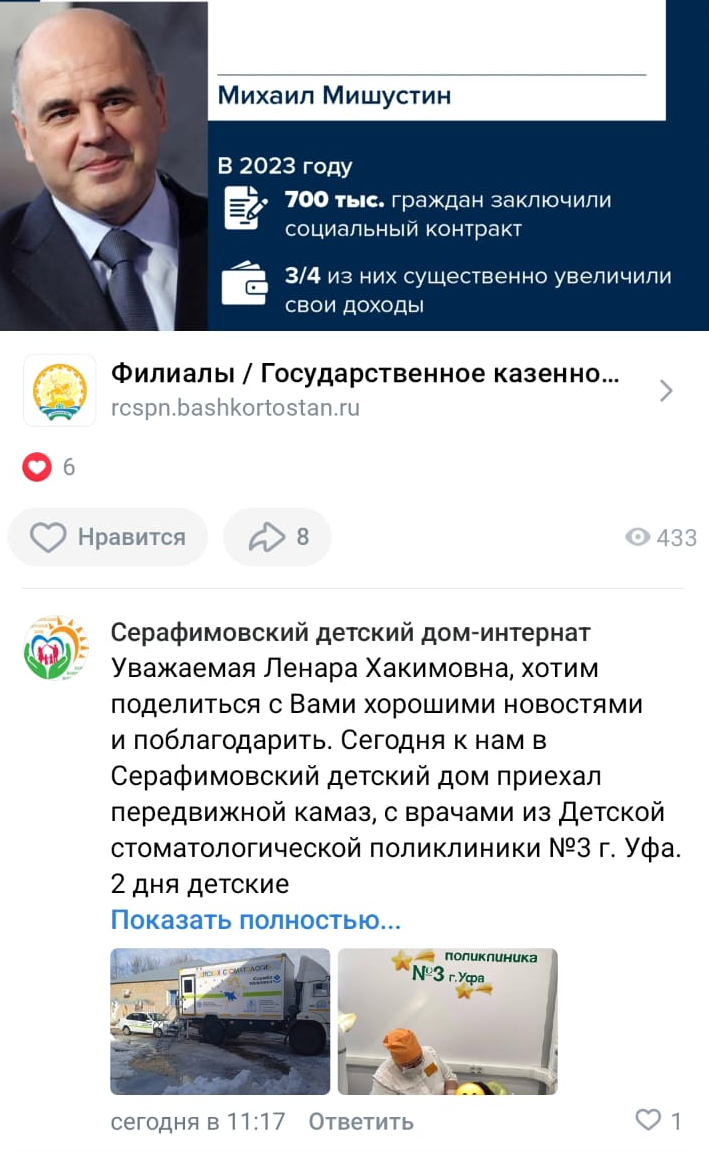Image resolution: width=709 pixels, height=1151 pixels.
Task: Reply to the comment via Ответить
Action: 360,1121
